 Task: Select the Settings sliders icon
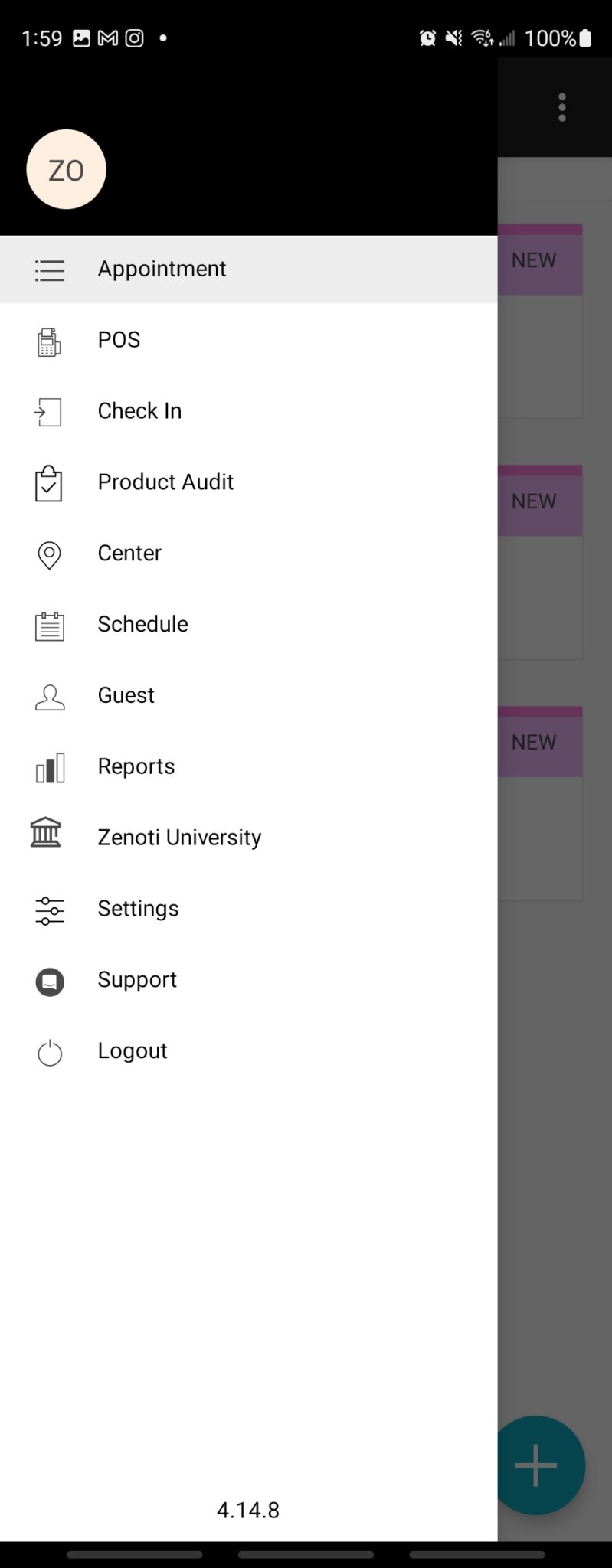49,910
